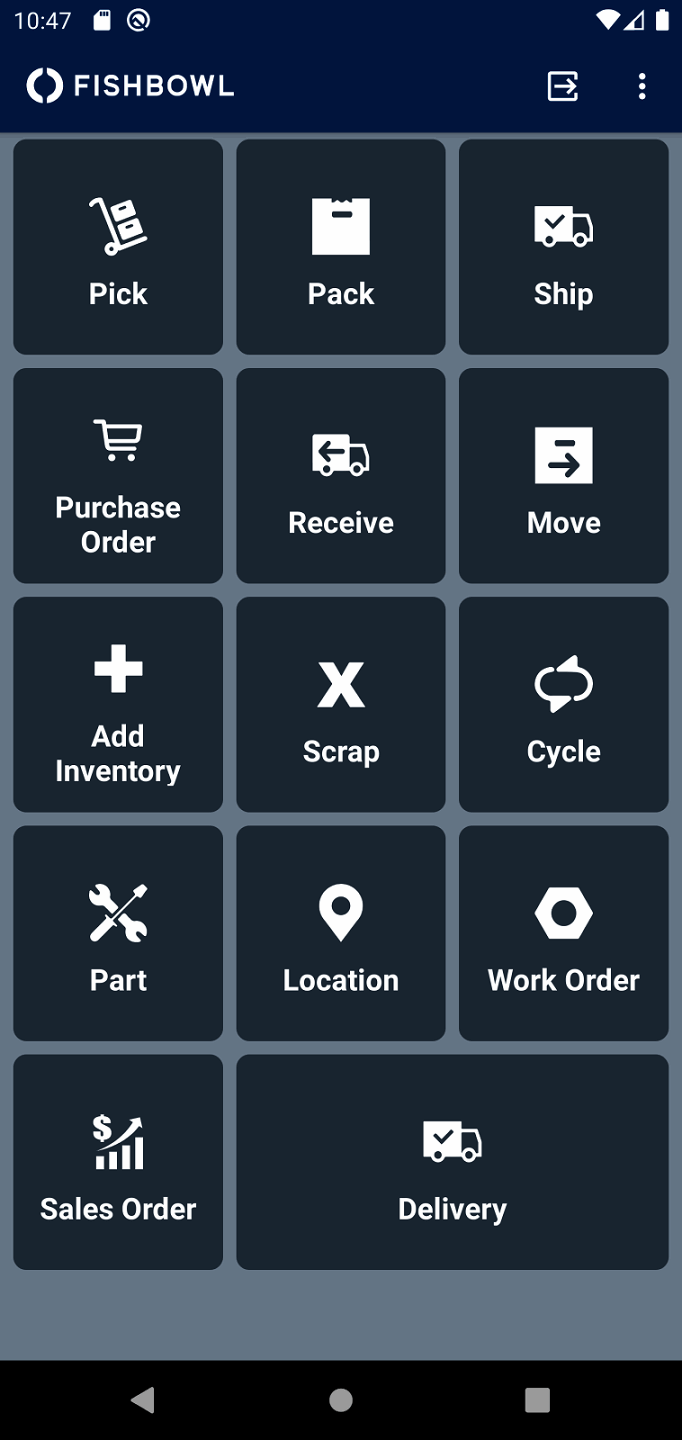Open the Ship tile
This screenshot has height=1440, width=682.
(x=563, y=247)
